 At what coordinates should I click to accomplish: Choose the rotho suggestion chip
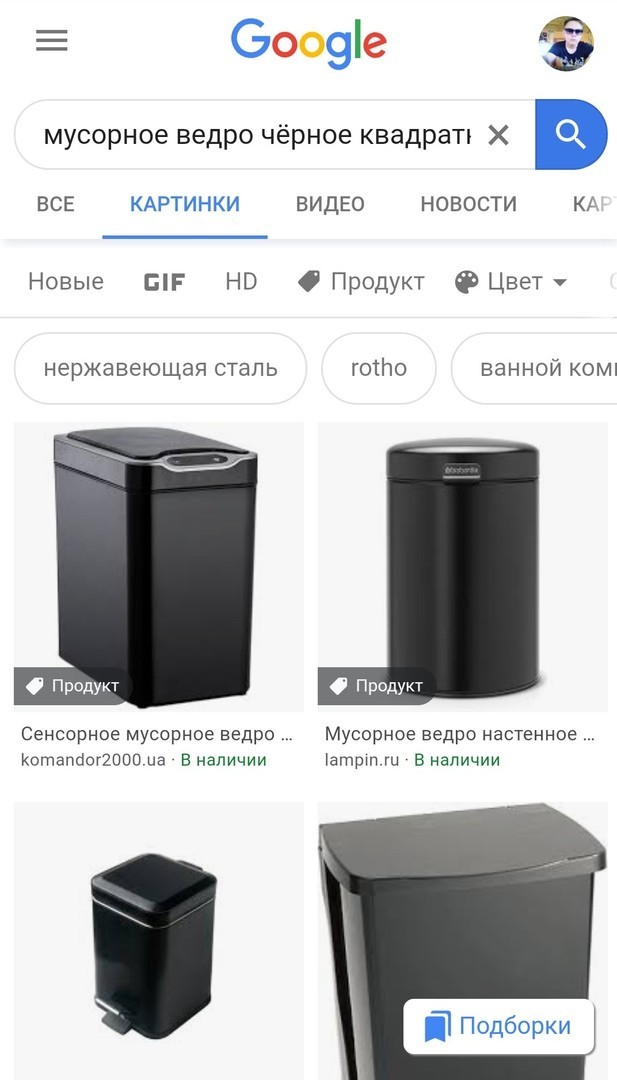pyautogui.click(x=378, y=368)
